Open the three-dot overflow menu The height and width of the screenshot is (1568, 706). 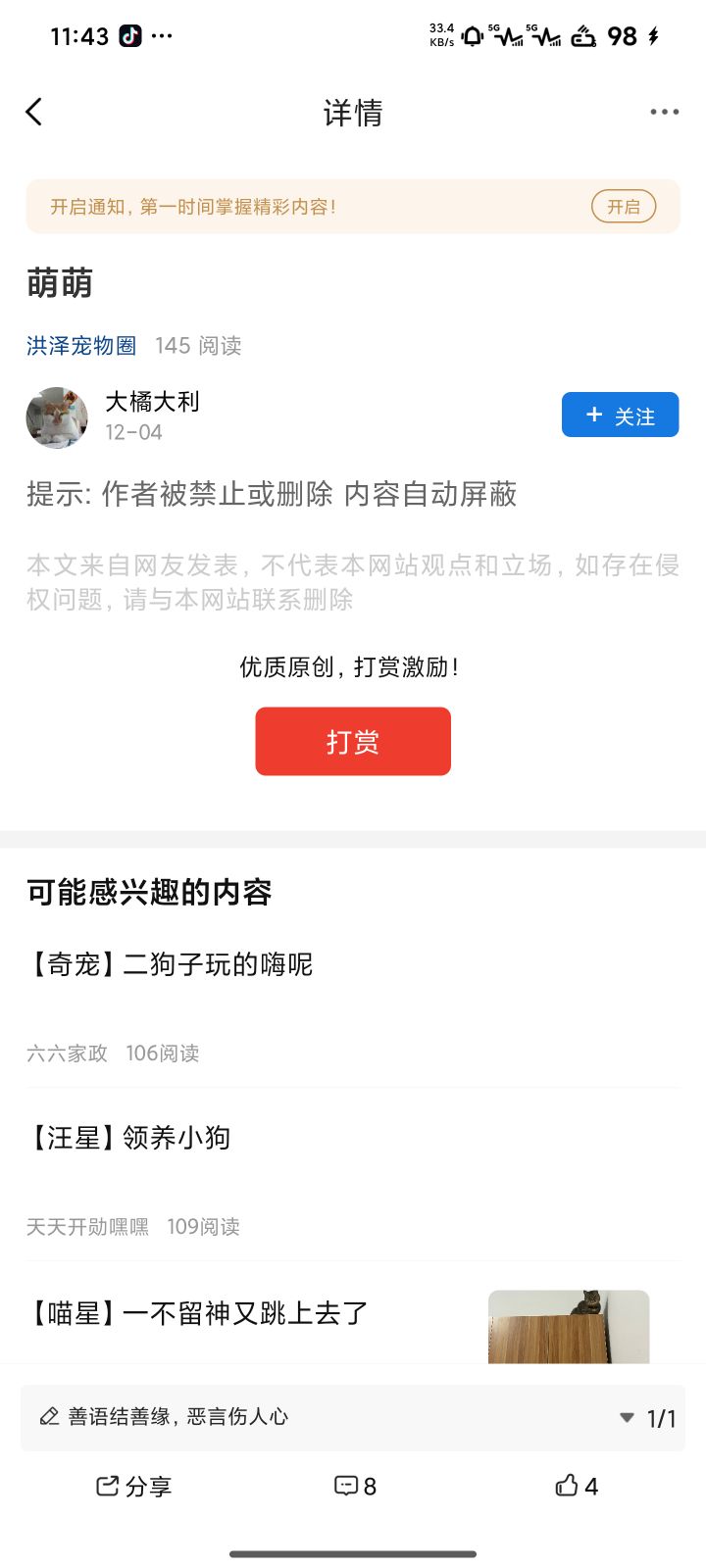coord(664,112)
